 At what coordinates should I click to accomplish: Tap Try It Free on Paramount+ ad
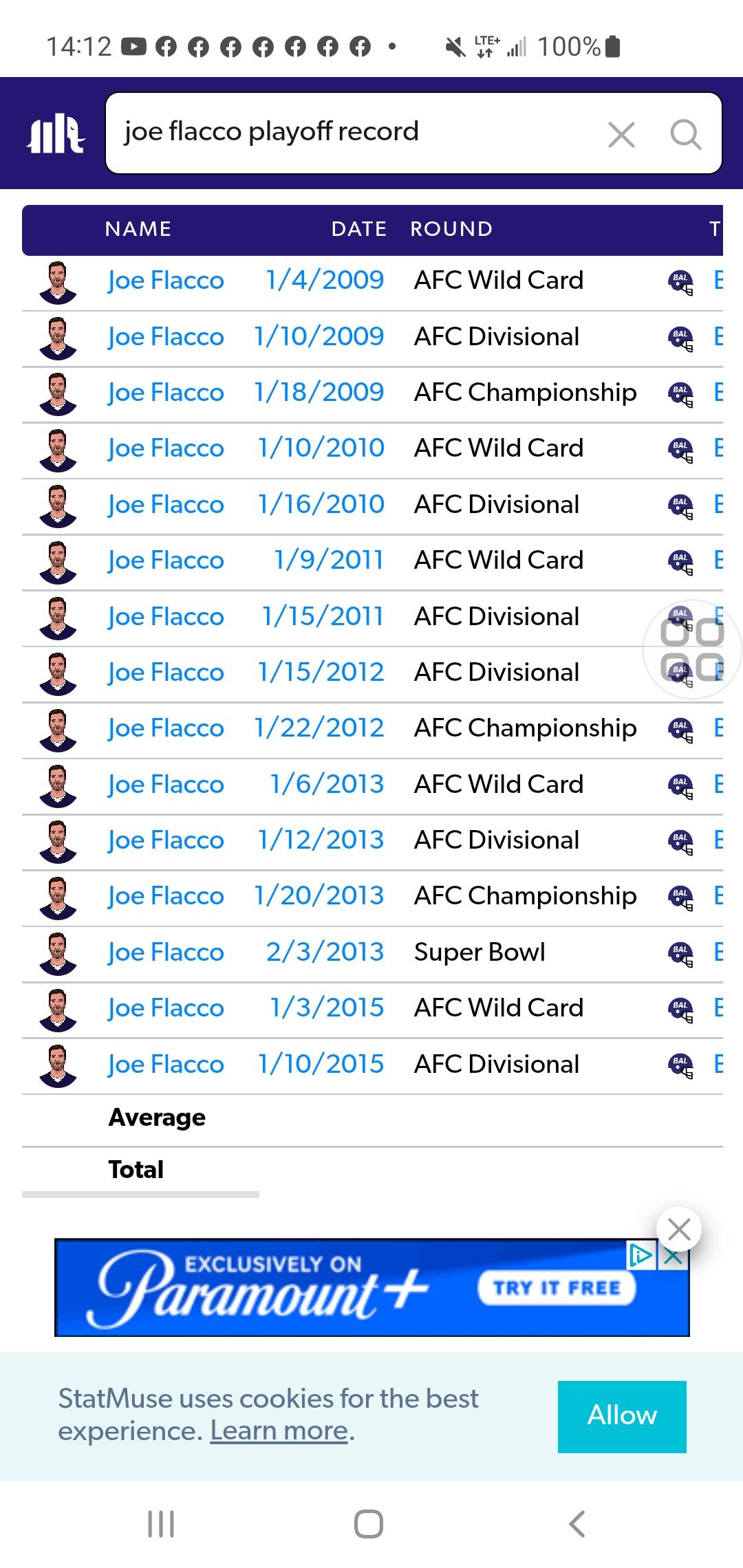pyautogui.click(x=557, y=1287)
